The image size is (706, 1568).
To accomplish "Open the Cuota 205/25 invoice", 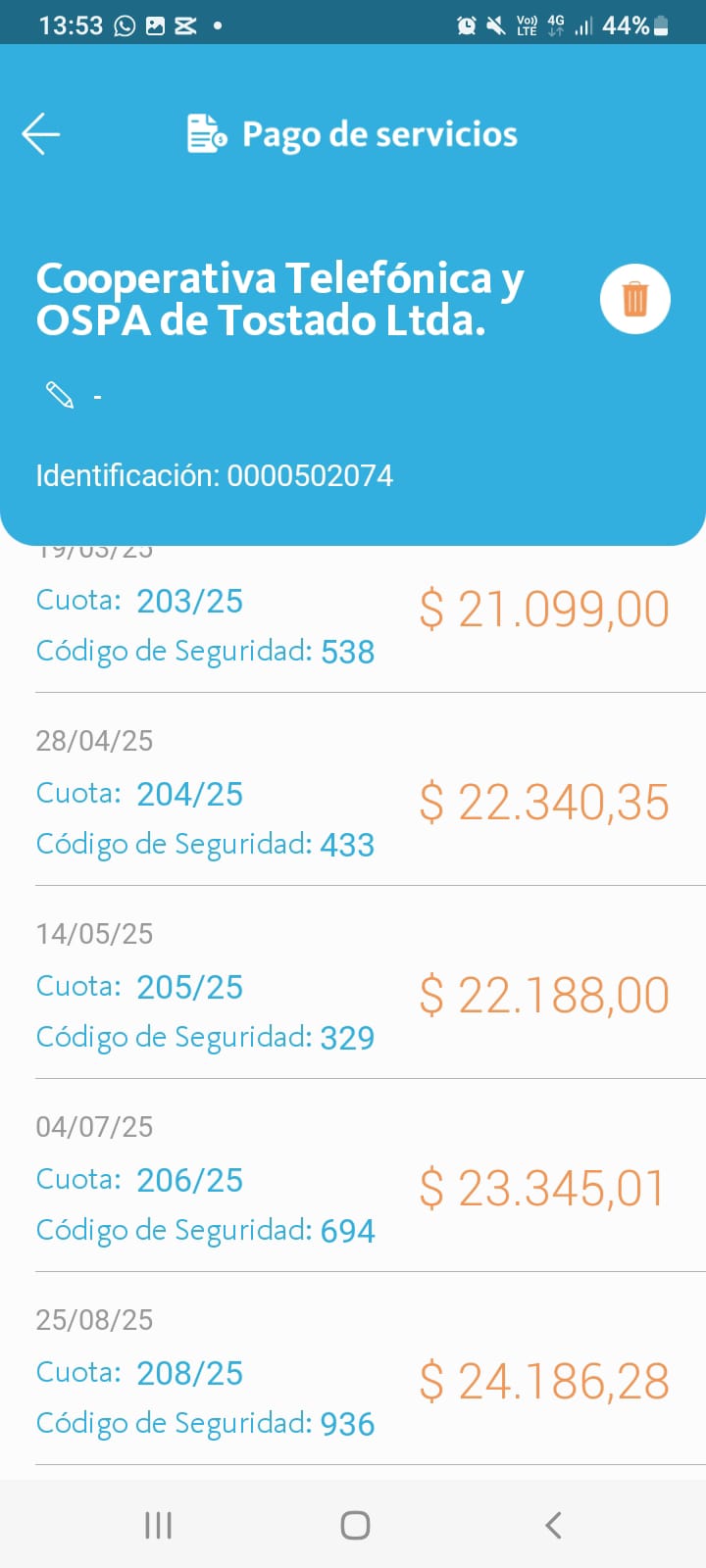I will tap(353, 987).
